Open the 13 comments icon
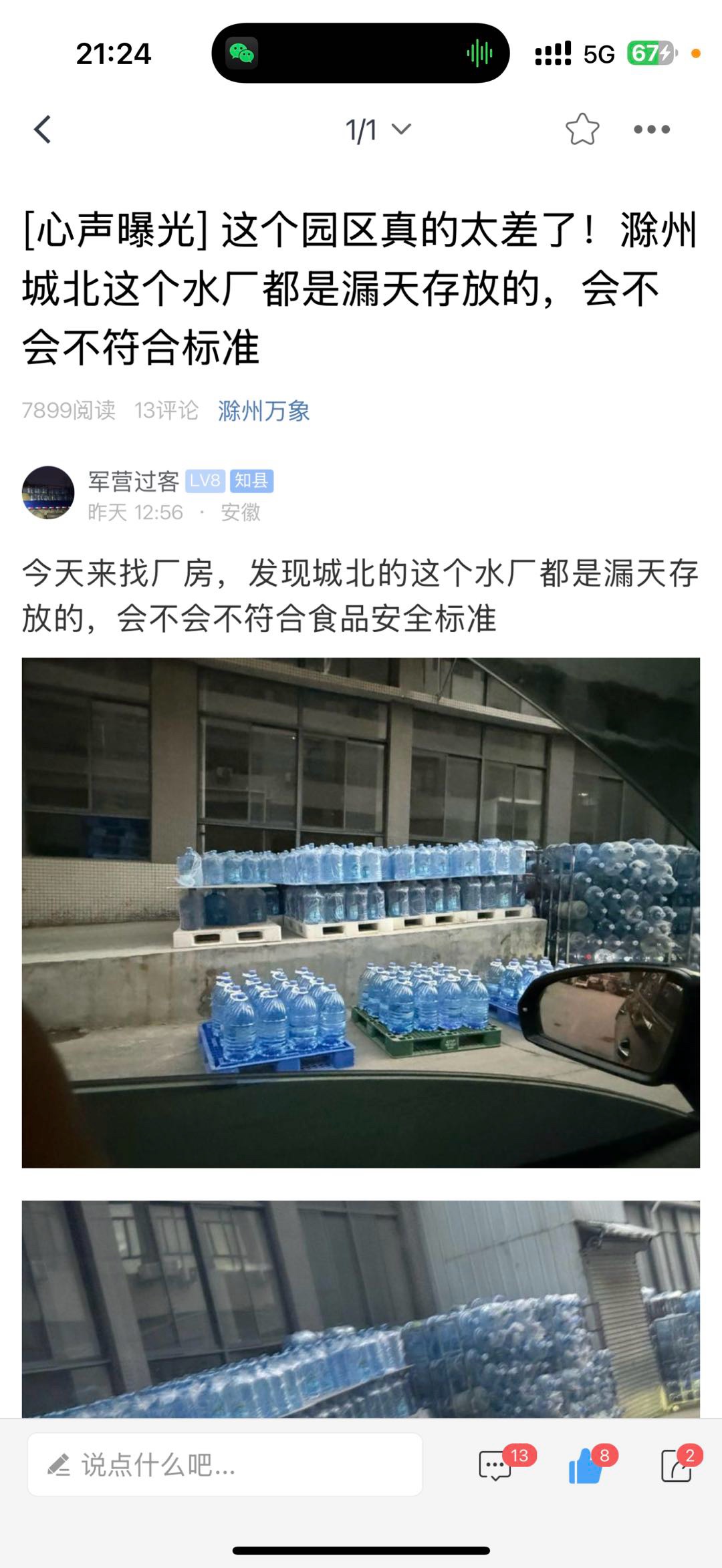Viewport: 722px width, 1568px height. click(497, 1466)
